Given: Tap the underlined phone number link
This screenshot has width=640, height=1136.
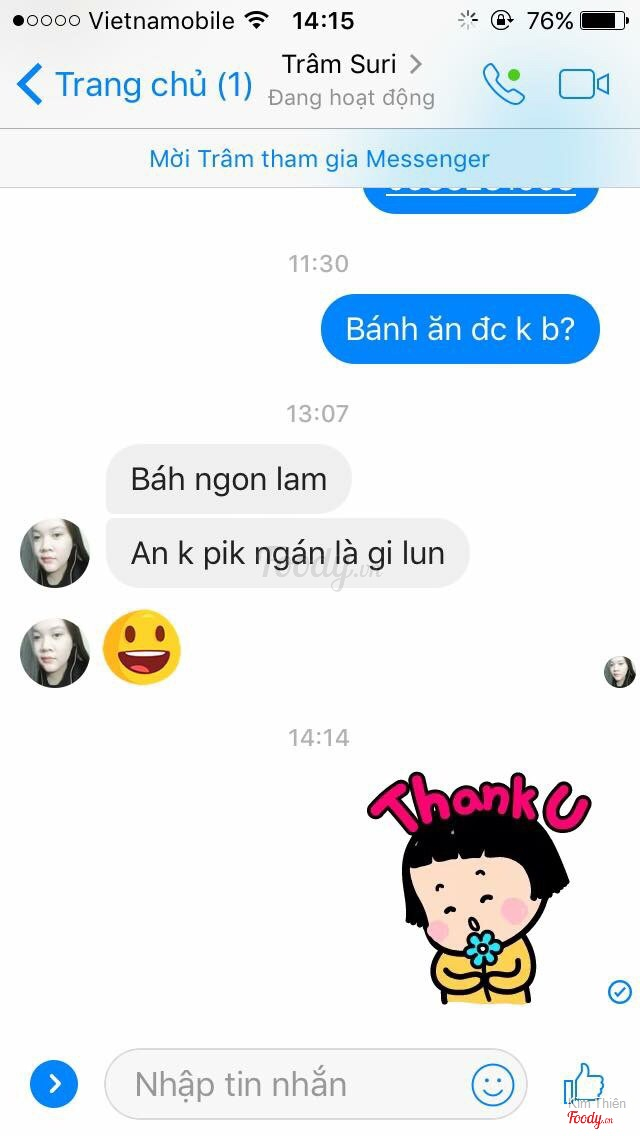Looking at the screenshot, I should pyautogui.click(x=480, y=190).
